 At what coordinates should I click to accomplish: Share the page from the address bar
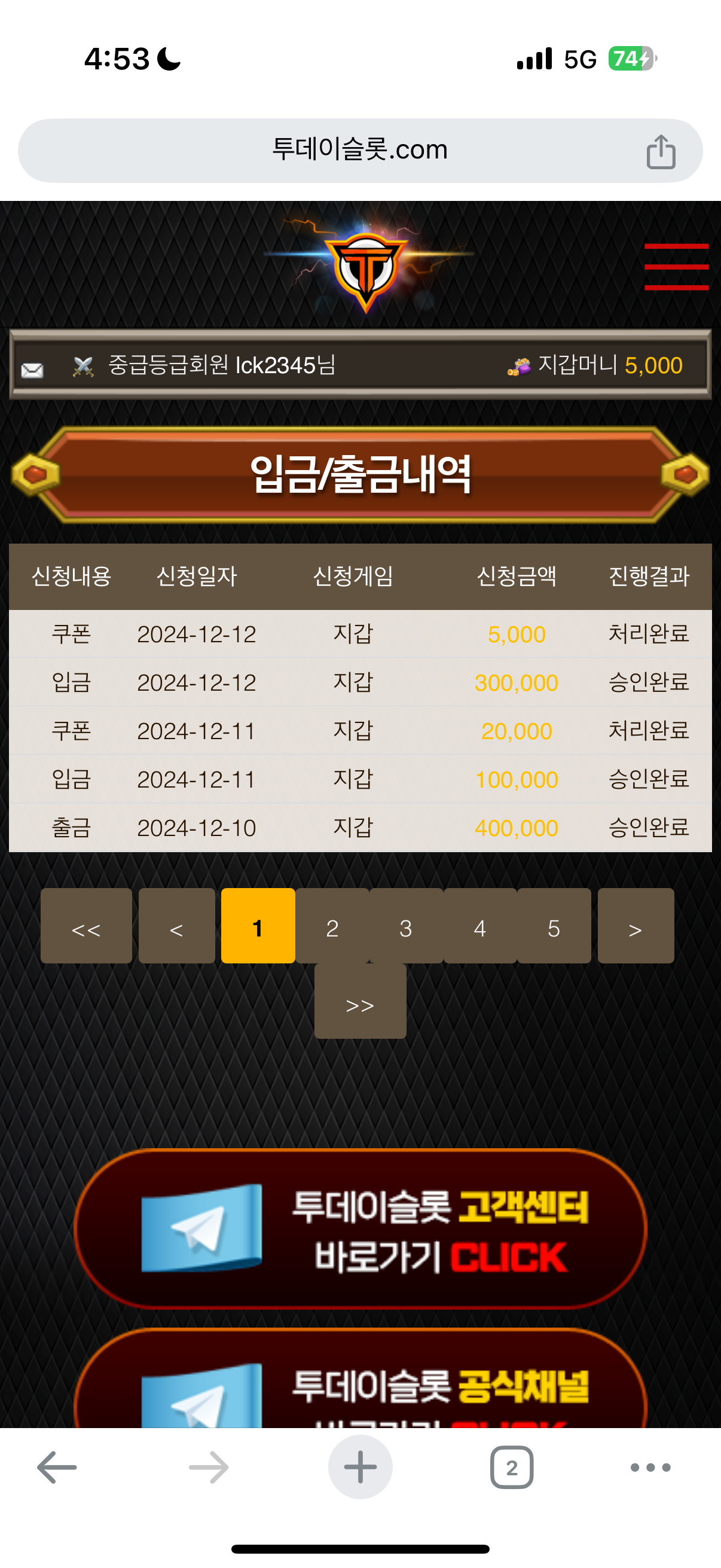(661, 151)
